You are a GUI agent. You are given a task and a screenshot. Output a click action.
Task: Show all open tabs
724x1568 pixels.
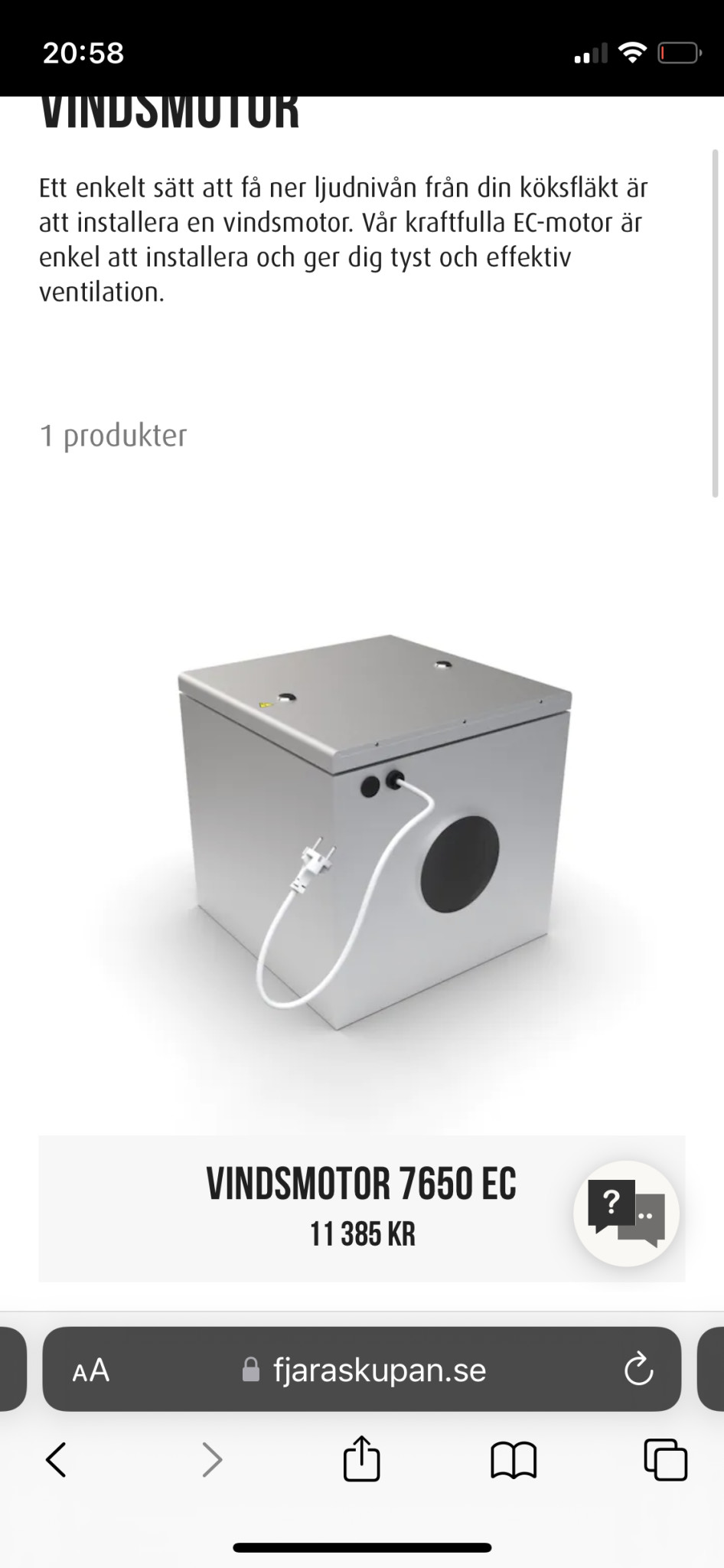[665, 1460]
